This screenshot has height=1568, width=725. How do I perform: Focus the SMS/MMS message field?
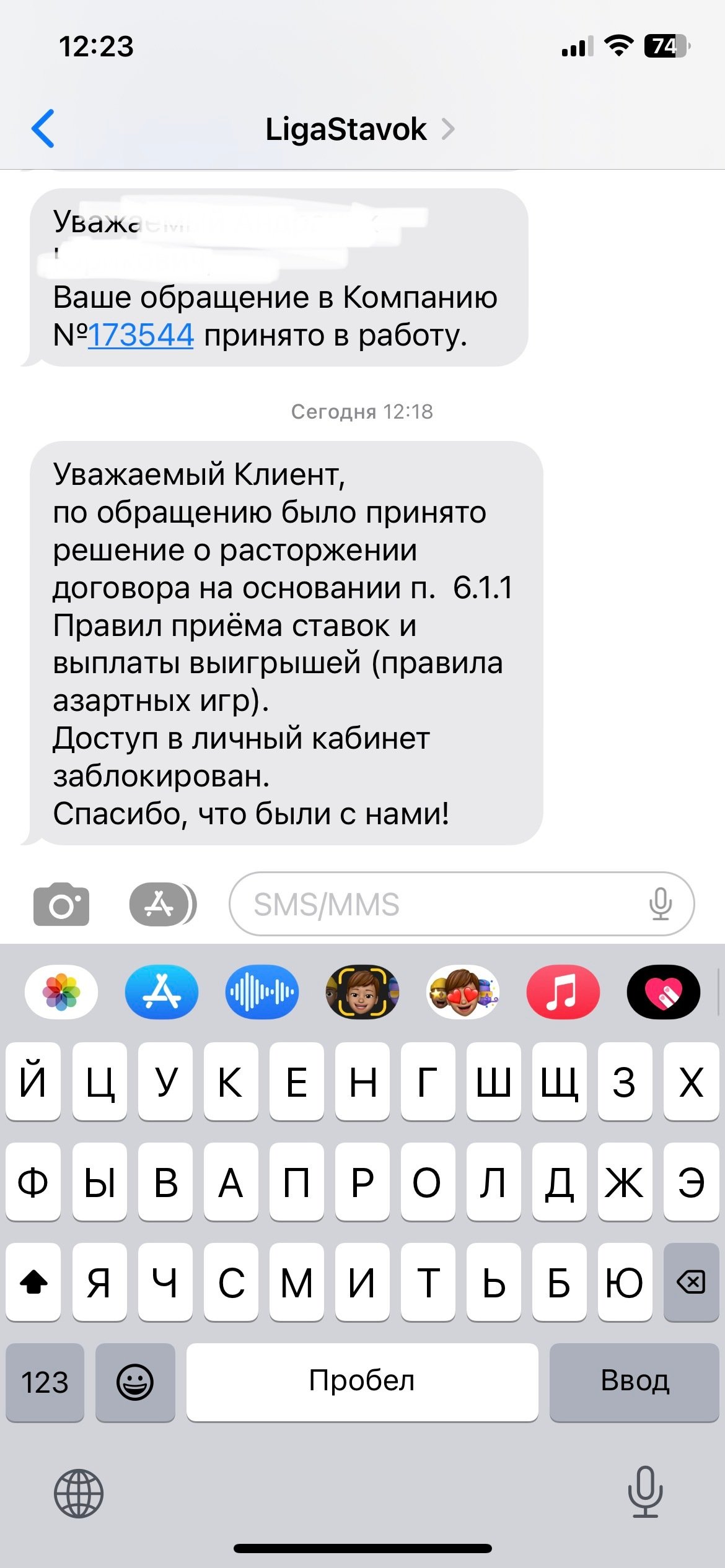tap(434, 904)
